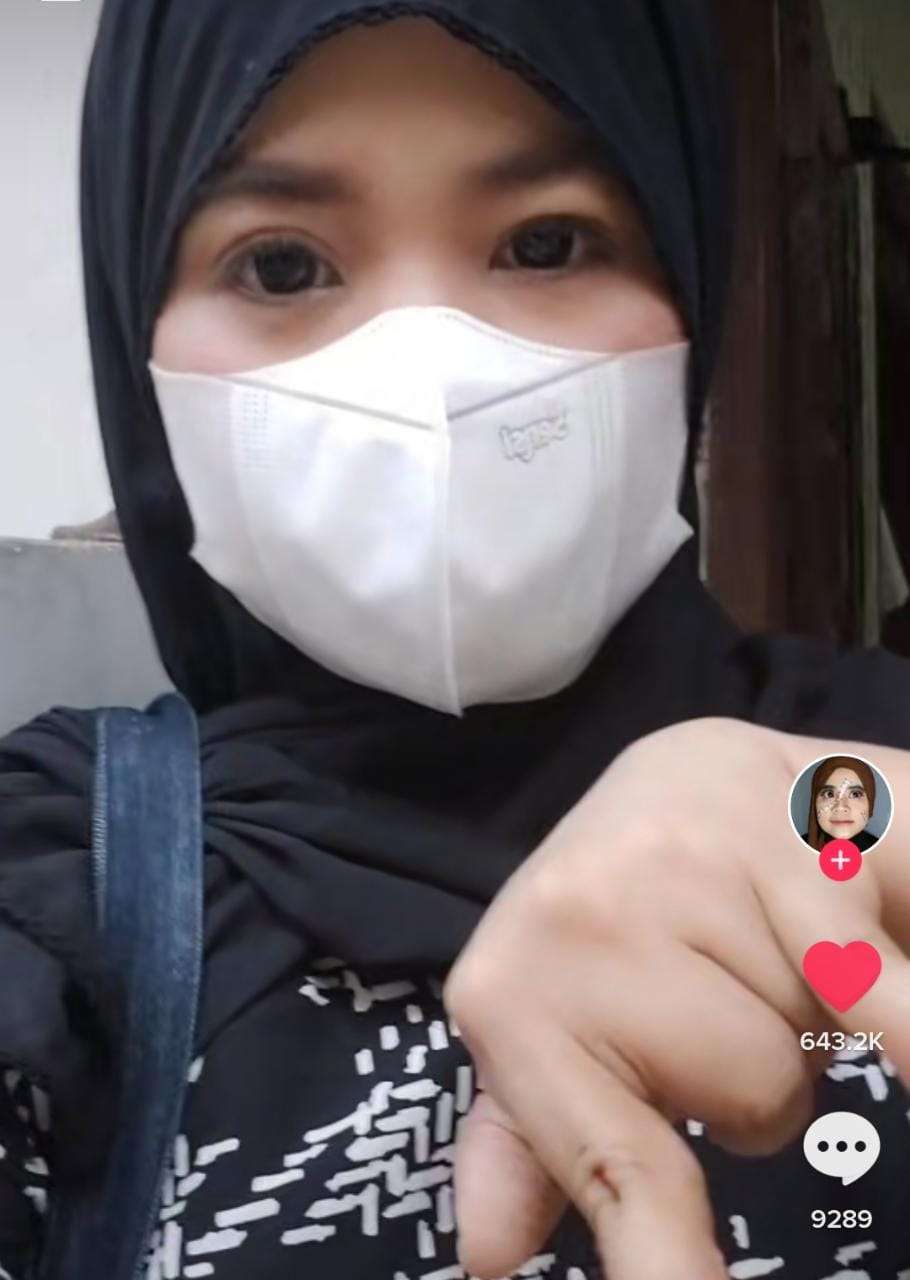Like this video with the heart

coord(842,976)
